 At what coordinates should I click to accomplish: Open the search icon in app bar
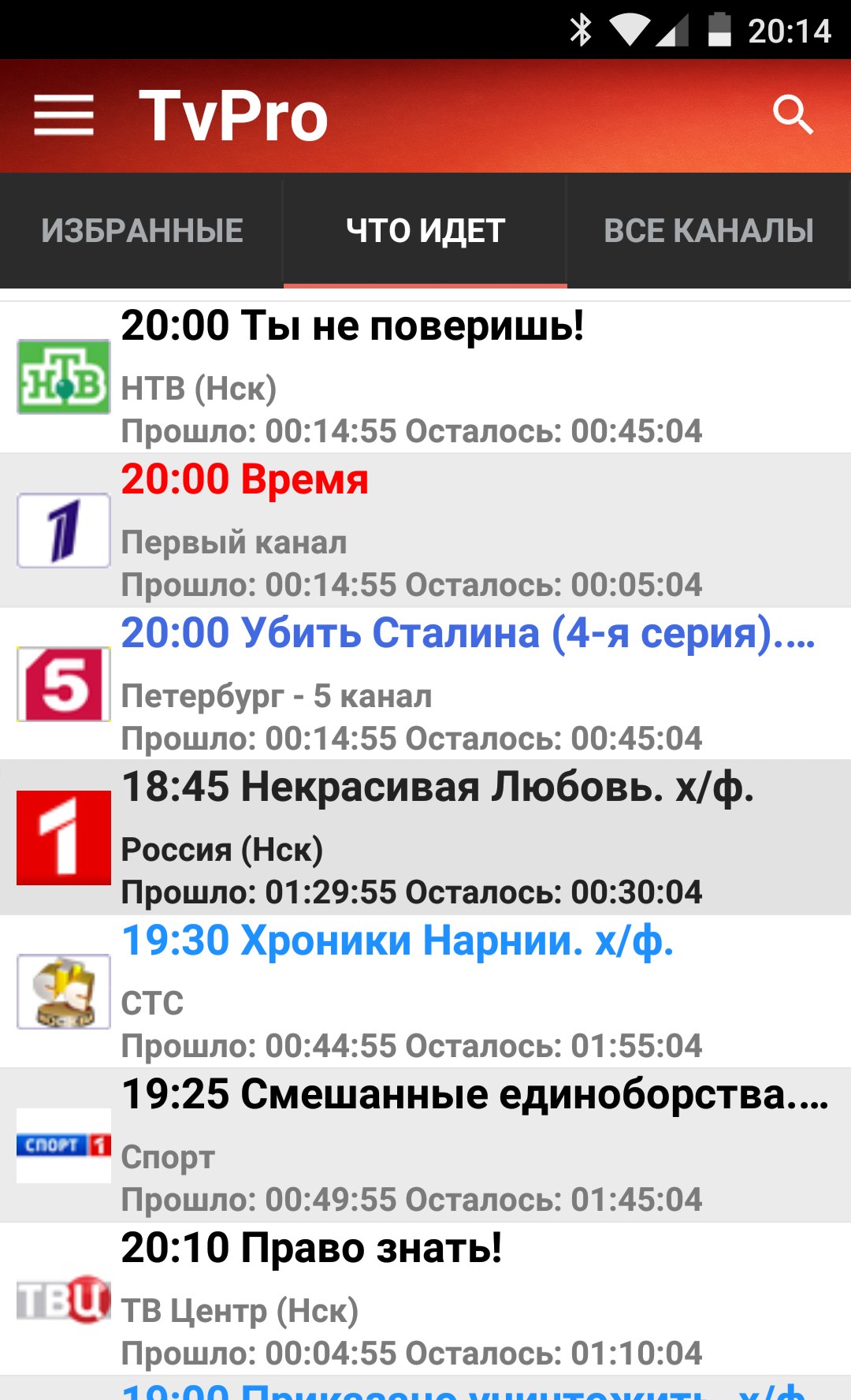tap(792, 116)
